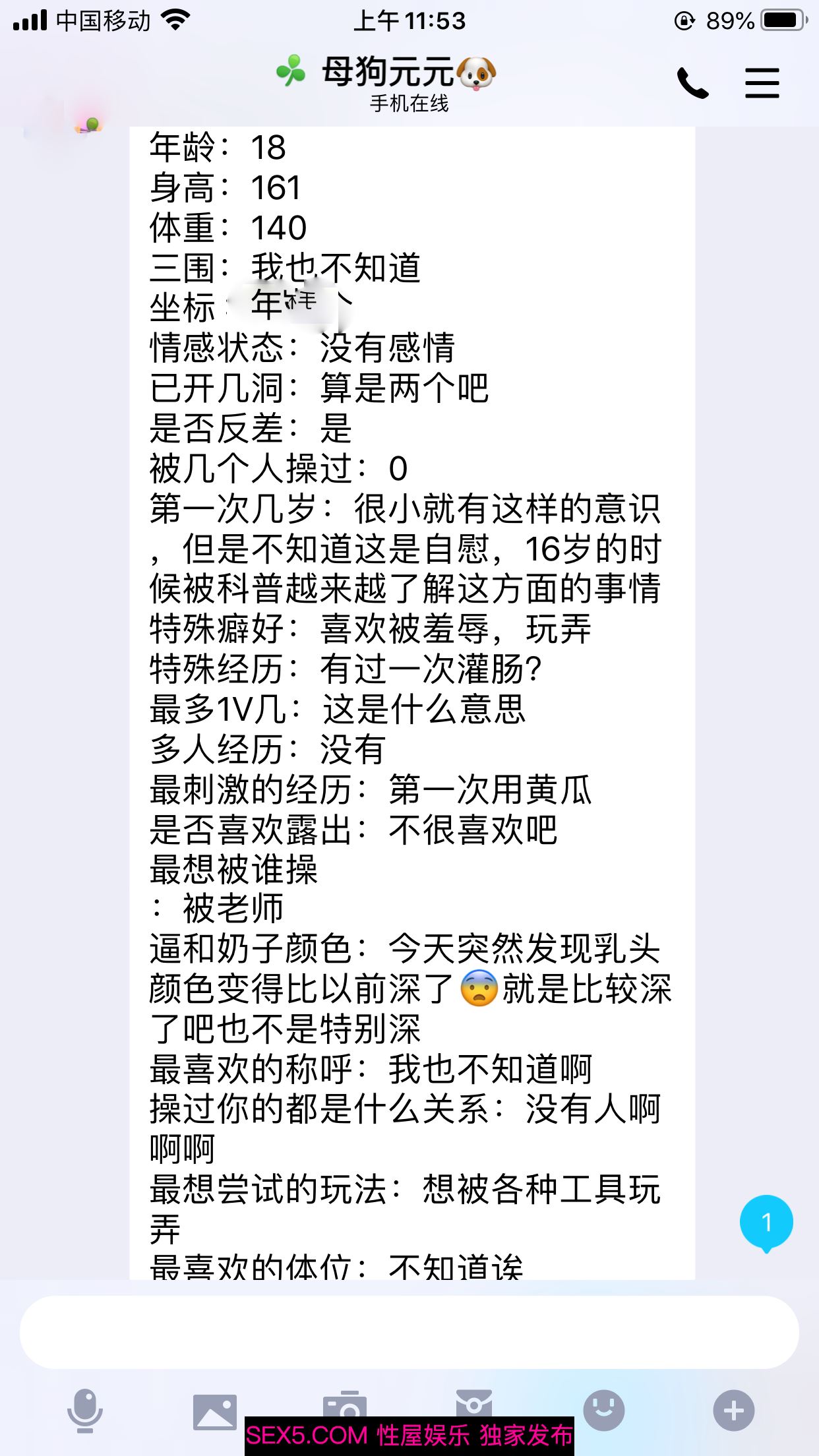
Task: Jump to the 1 new message bubble
Action: pos(766,1222)
